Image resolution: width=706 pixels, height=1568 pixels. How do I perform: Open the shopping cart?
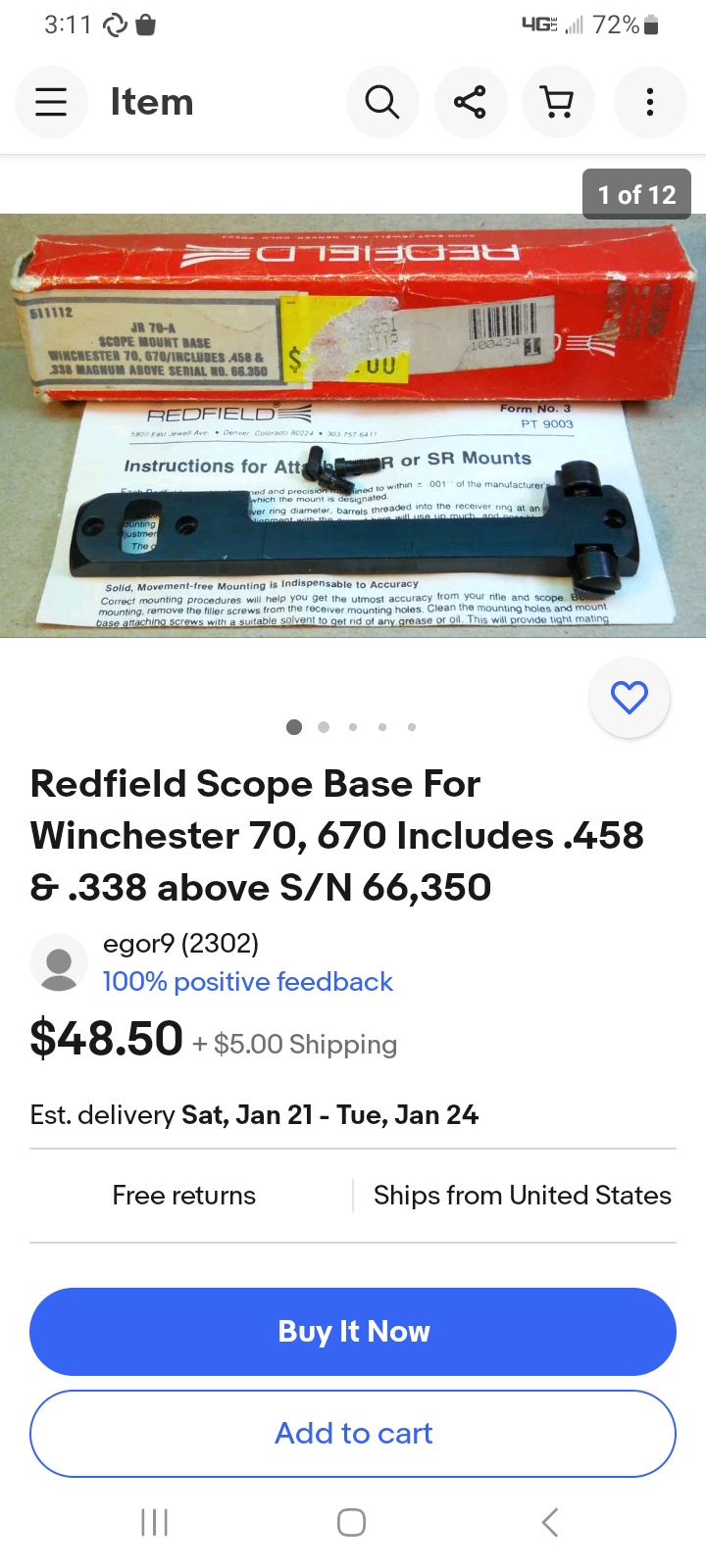[x=558, y=102]
